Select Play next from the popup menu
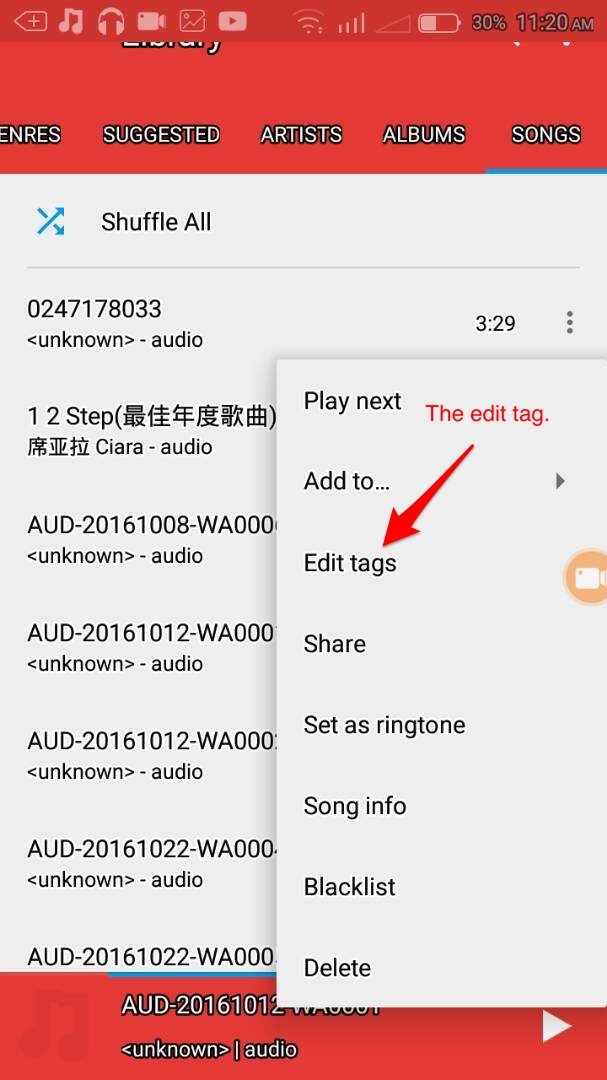607x1080 pixels. point(352,401)
